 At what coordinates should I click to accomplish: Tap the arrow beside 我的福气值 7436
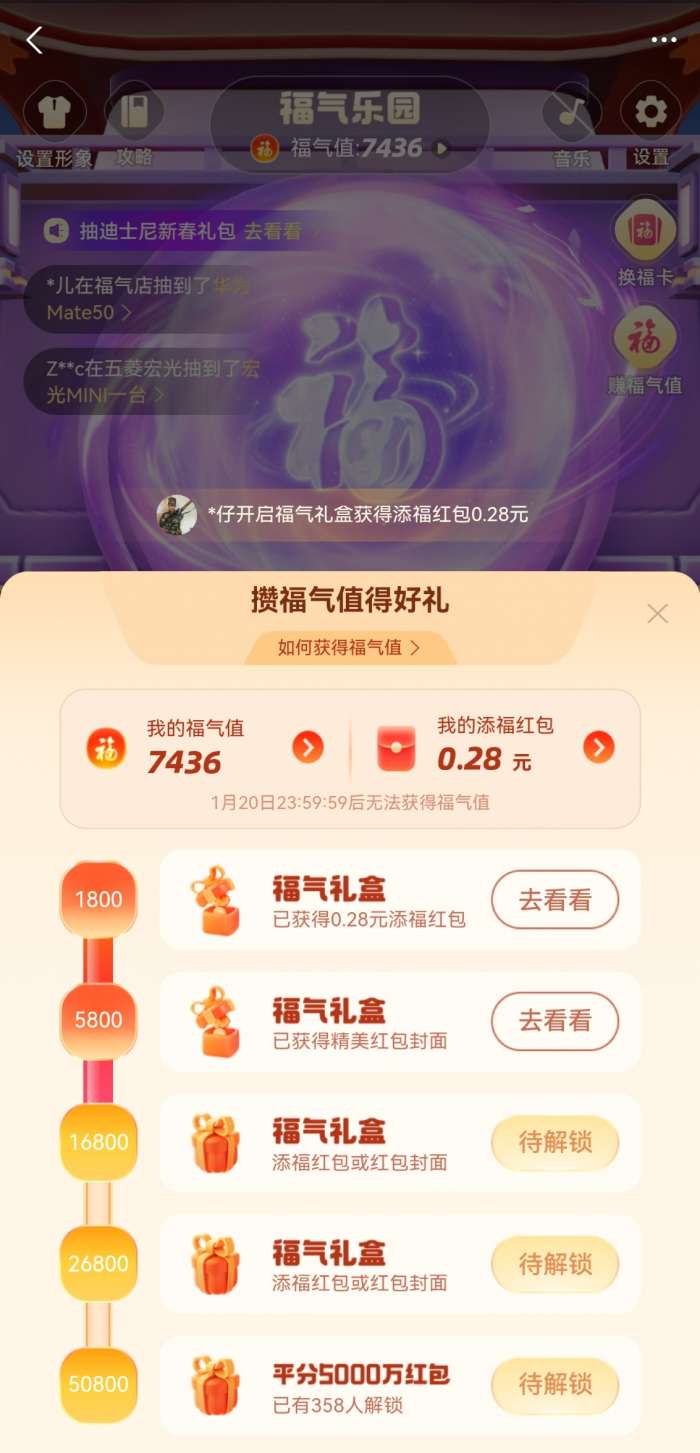coord(308,747)
